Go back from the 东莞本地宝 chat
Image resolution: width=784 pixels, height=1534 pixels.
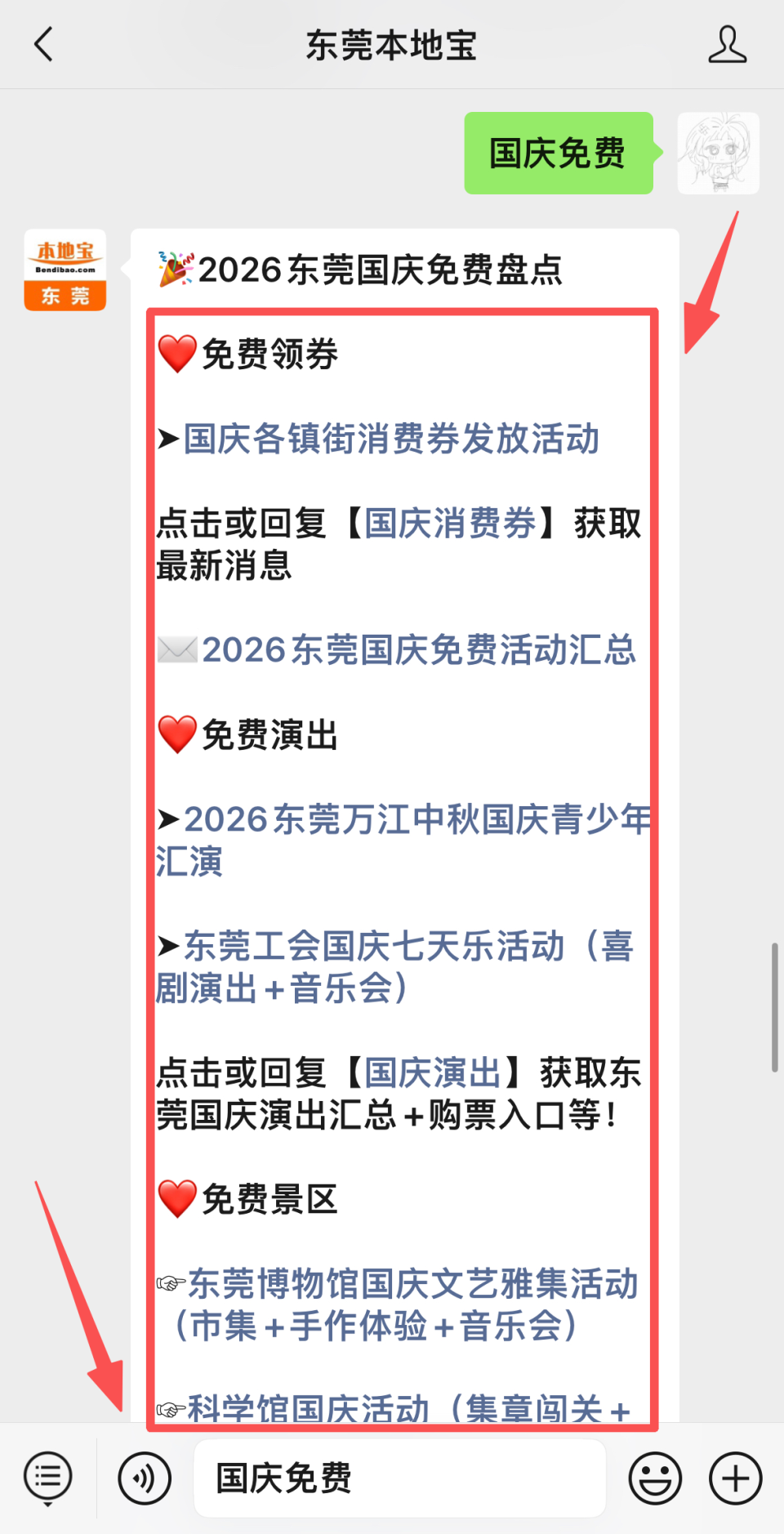(44, 45)
